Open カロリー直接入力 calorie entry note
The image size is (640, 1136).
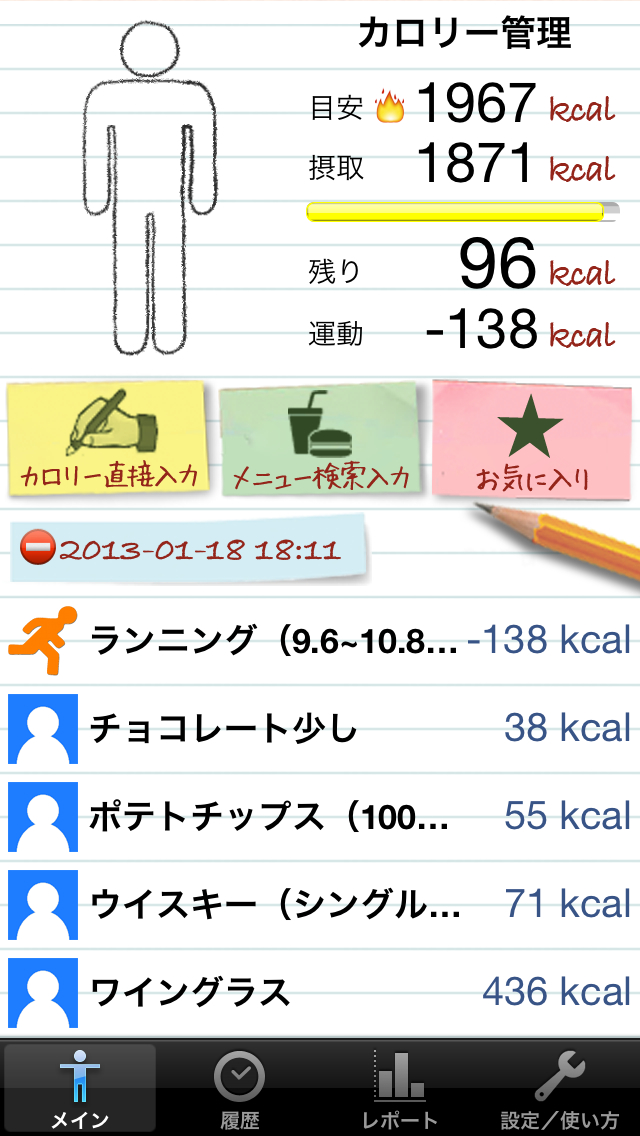(108, 438)
